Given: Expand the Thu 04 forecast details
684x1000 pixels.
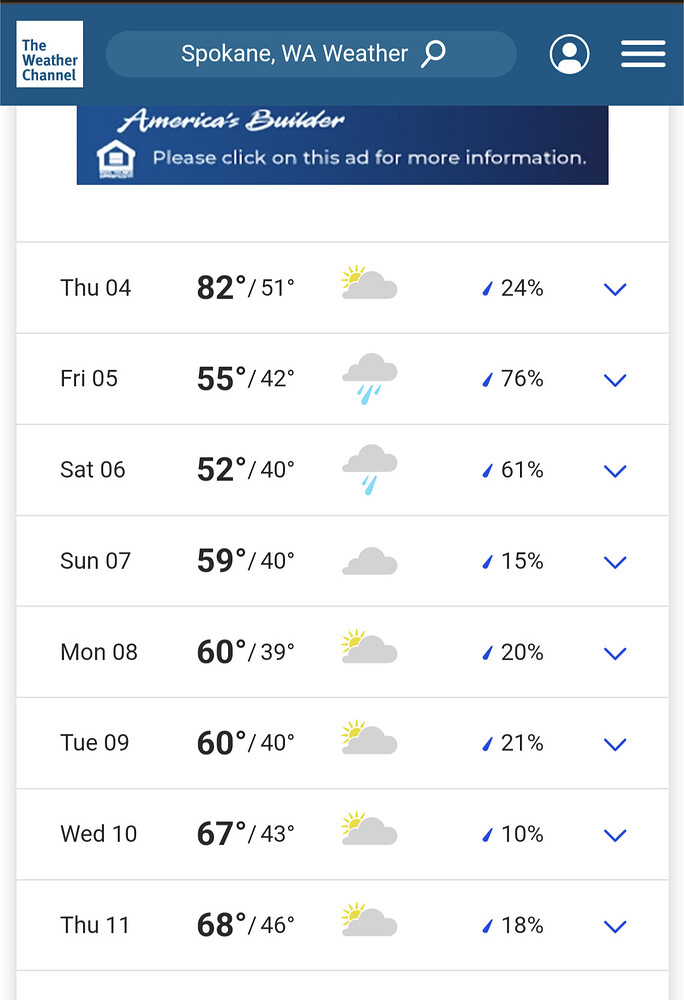Looking at the screenshot, I should [615, 289].
